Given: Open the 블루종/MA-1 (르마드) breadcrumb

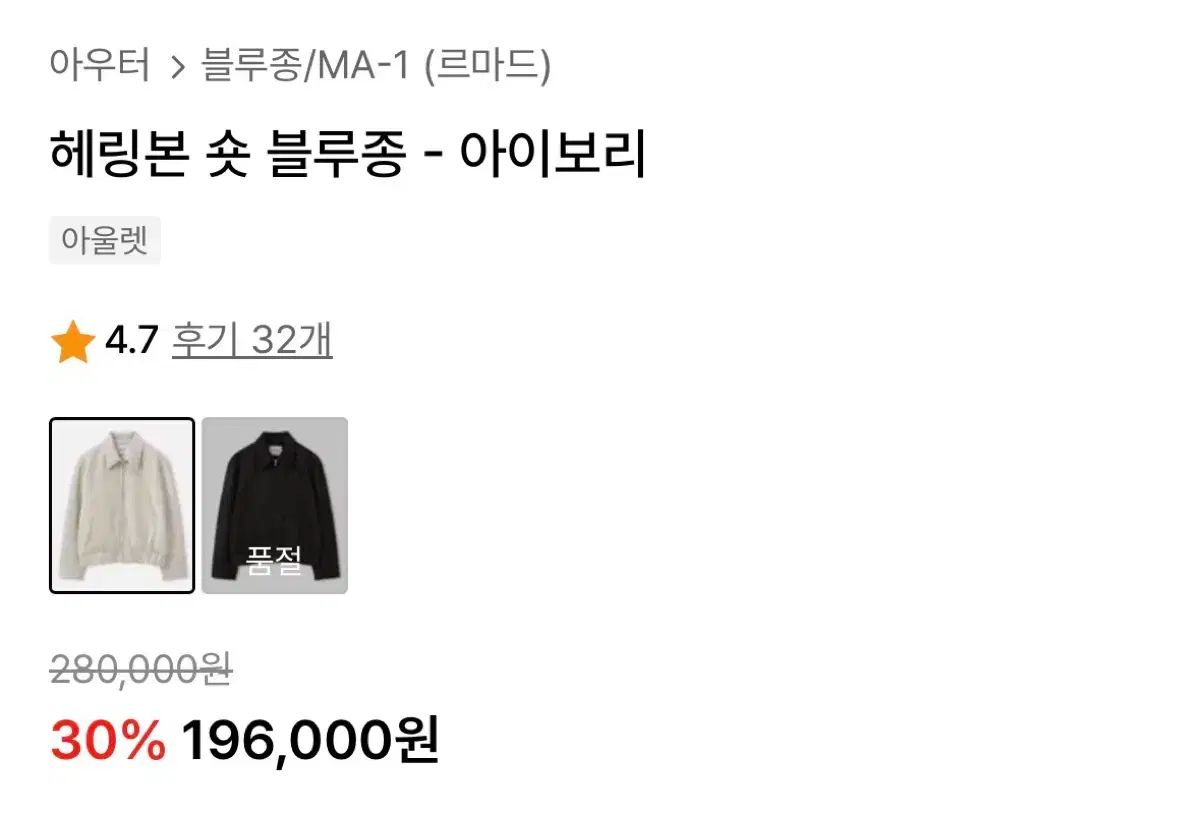Looking at the screenshot, I should (376, 66).
